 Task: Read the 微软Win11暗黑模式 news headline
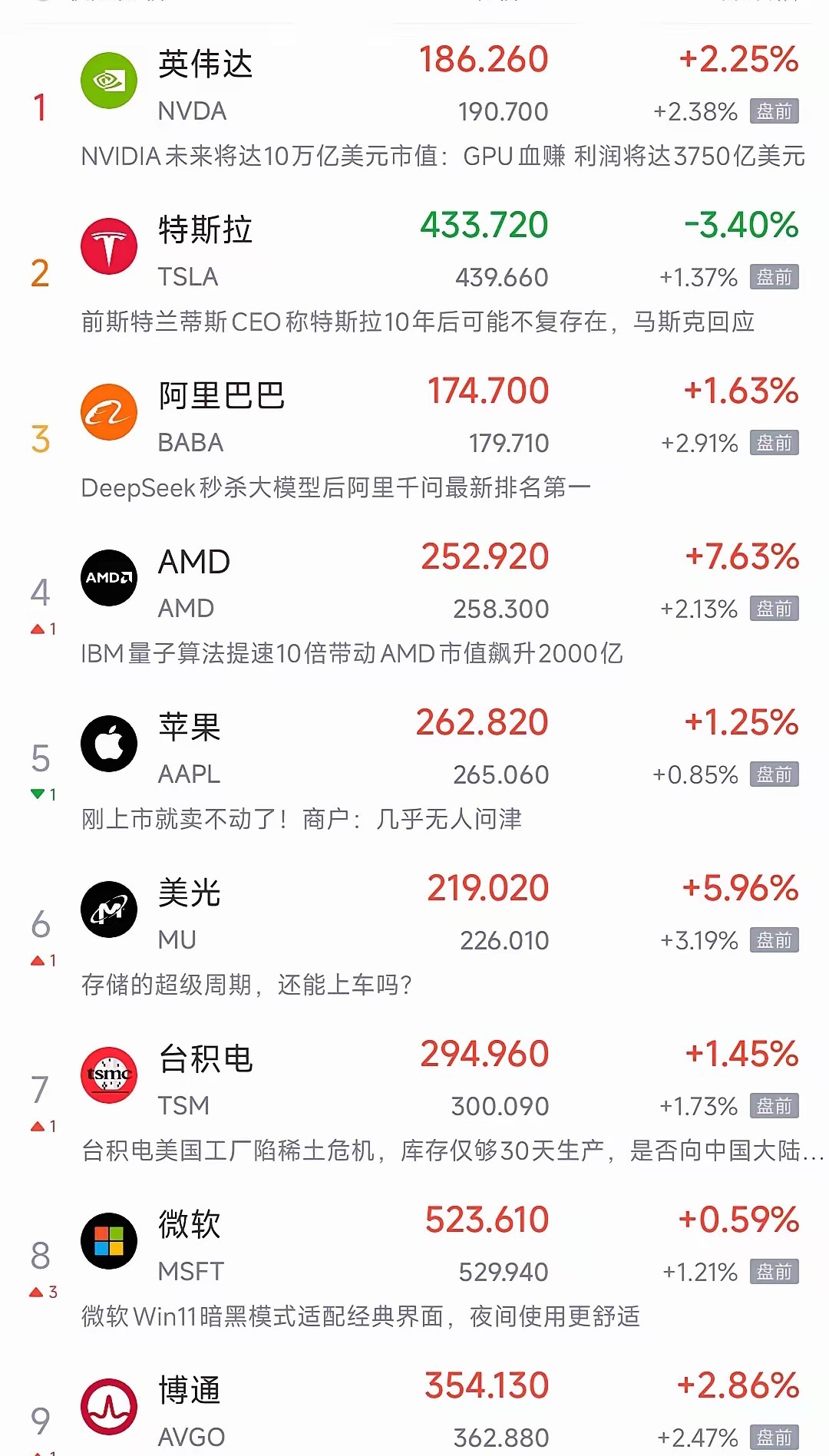pos(361,1316)
